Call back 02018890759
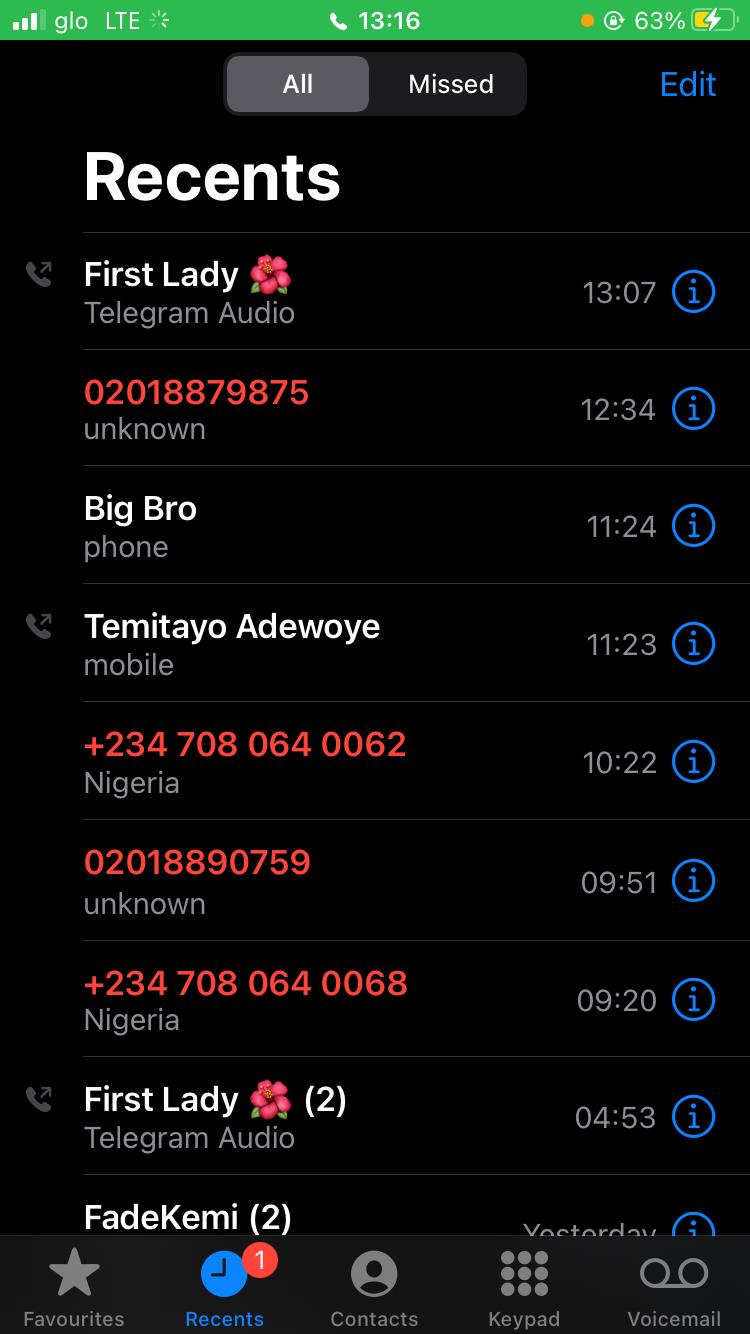Viewport: 750px width, 1334px height. (300, 881)
